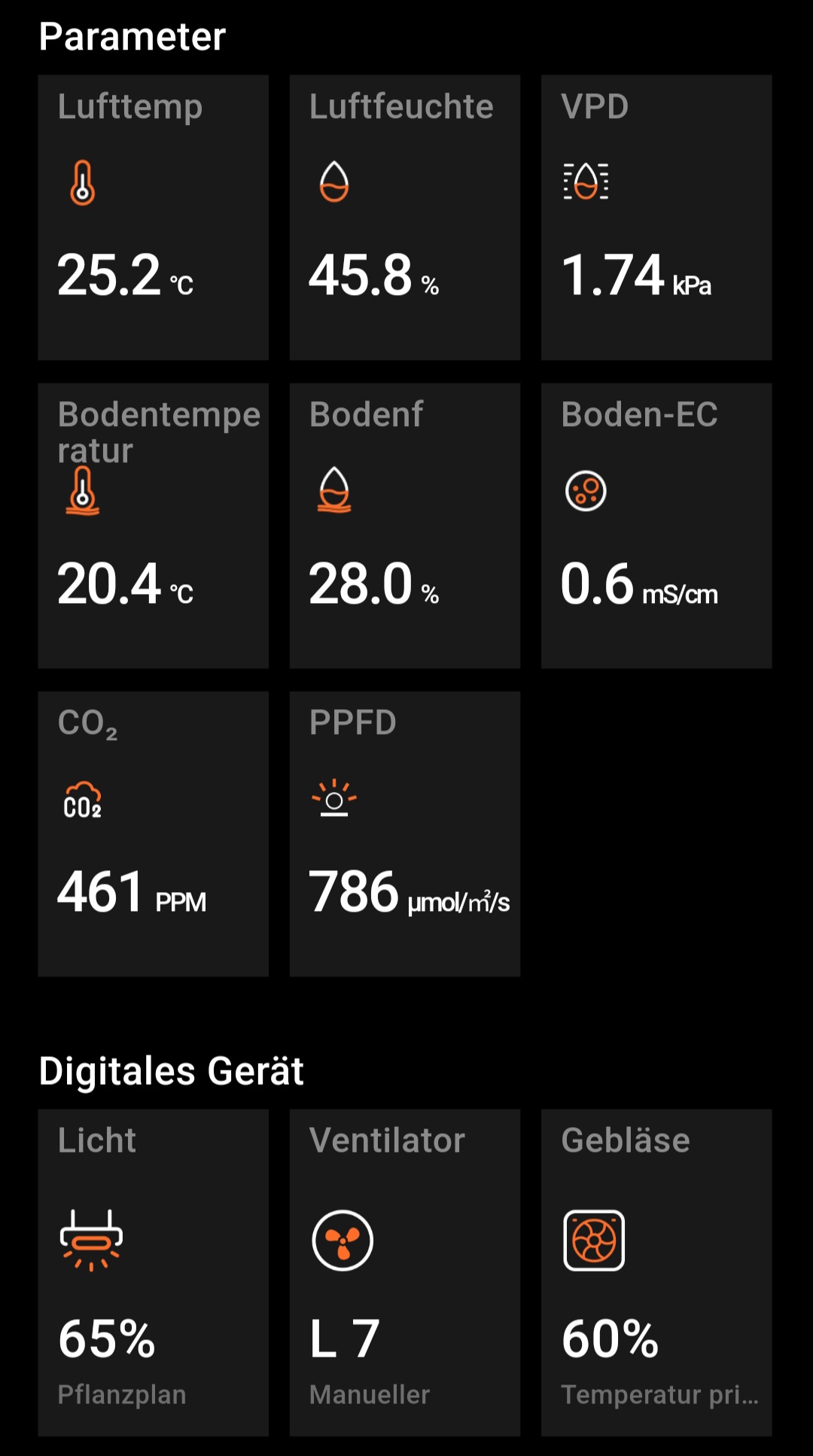Tap the Gebläse device tile
Image resolution: width=813 pixels, height=1456 pixels.
[x=656, y=1272]
